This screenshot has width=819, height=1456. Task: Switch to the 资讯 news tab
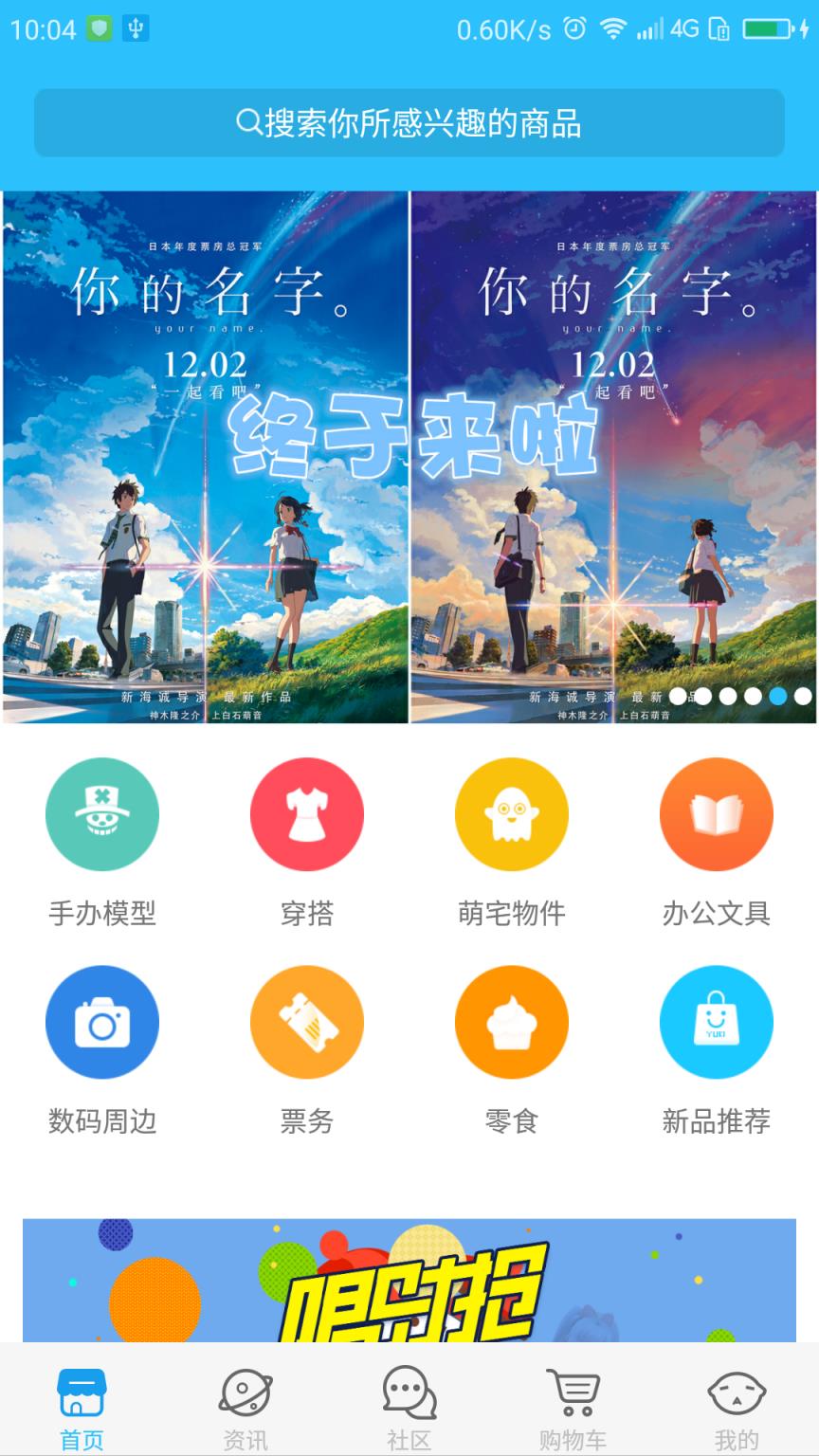[246, 1403]
